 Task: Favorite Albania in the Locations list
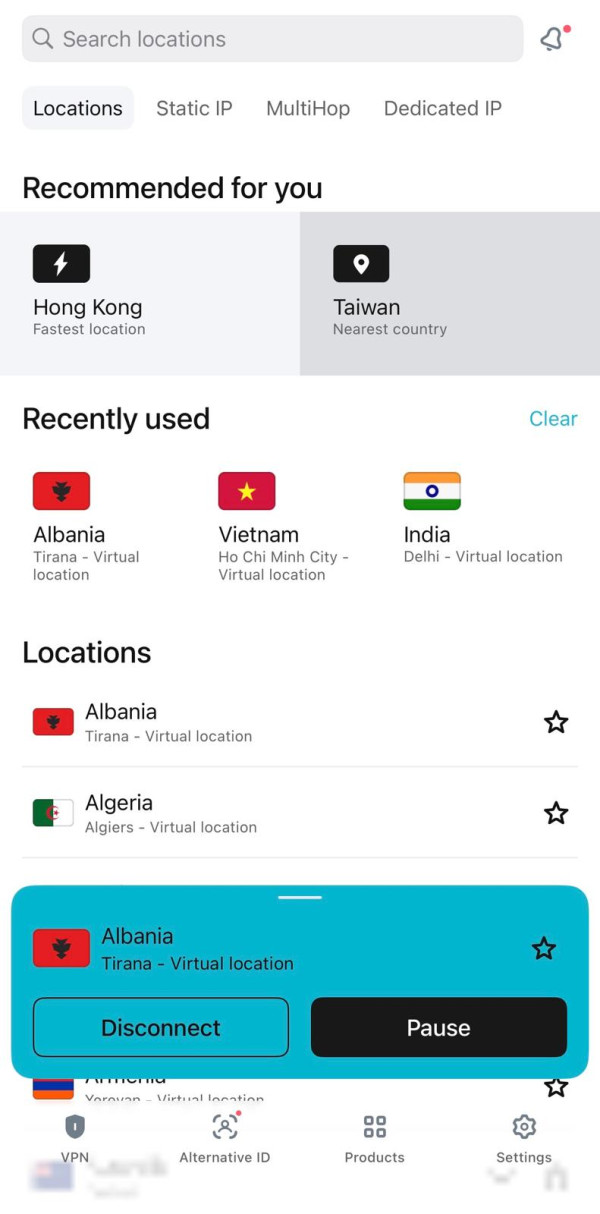coord(556,722)
